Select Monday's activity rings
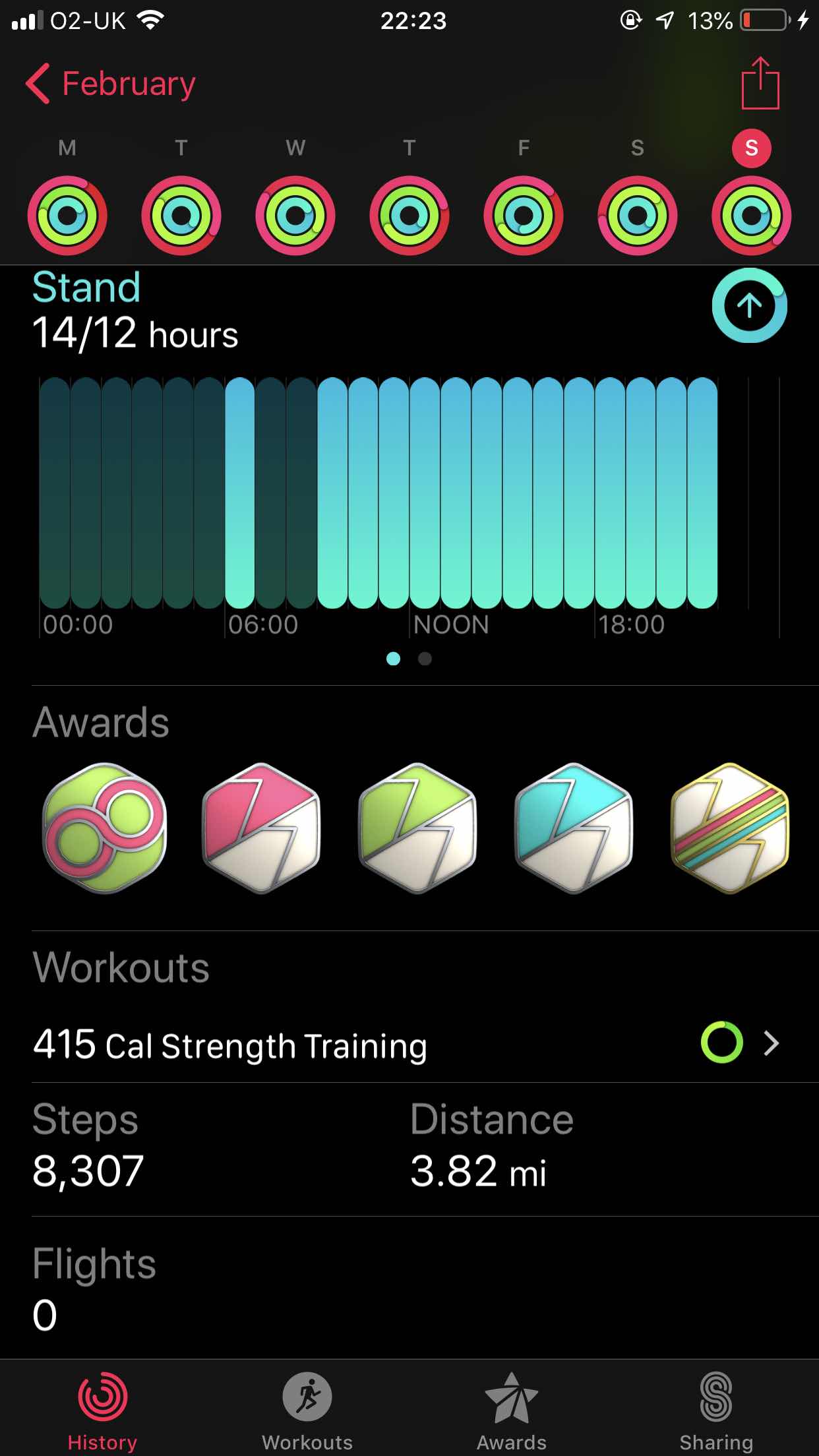The height and width of the screenshot is (1456, 819). click(67, 216)
